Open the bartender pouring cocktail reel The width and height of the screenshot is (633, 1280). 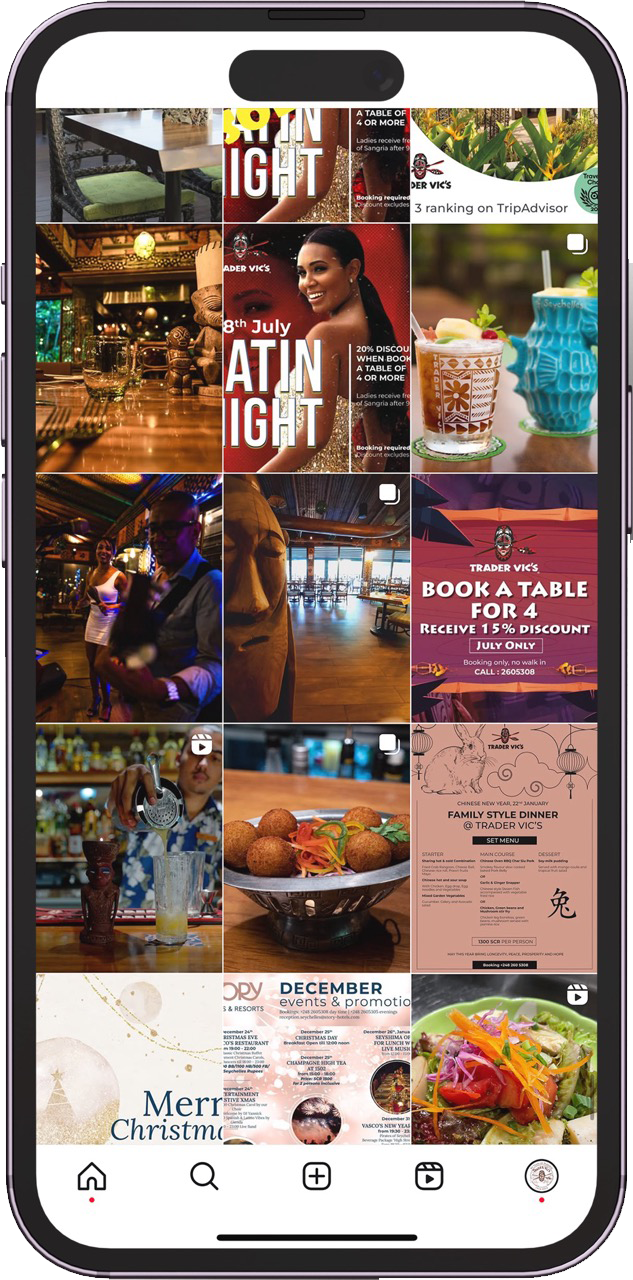(129, 847)
